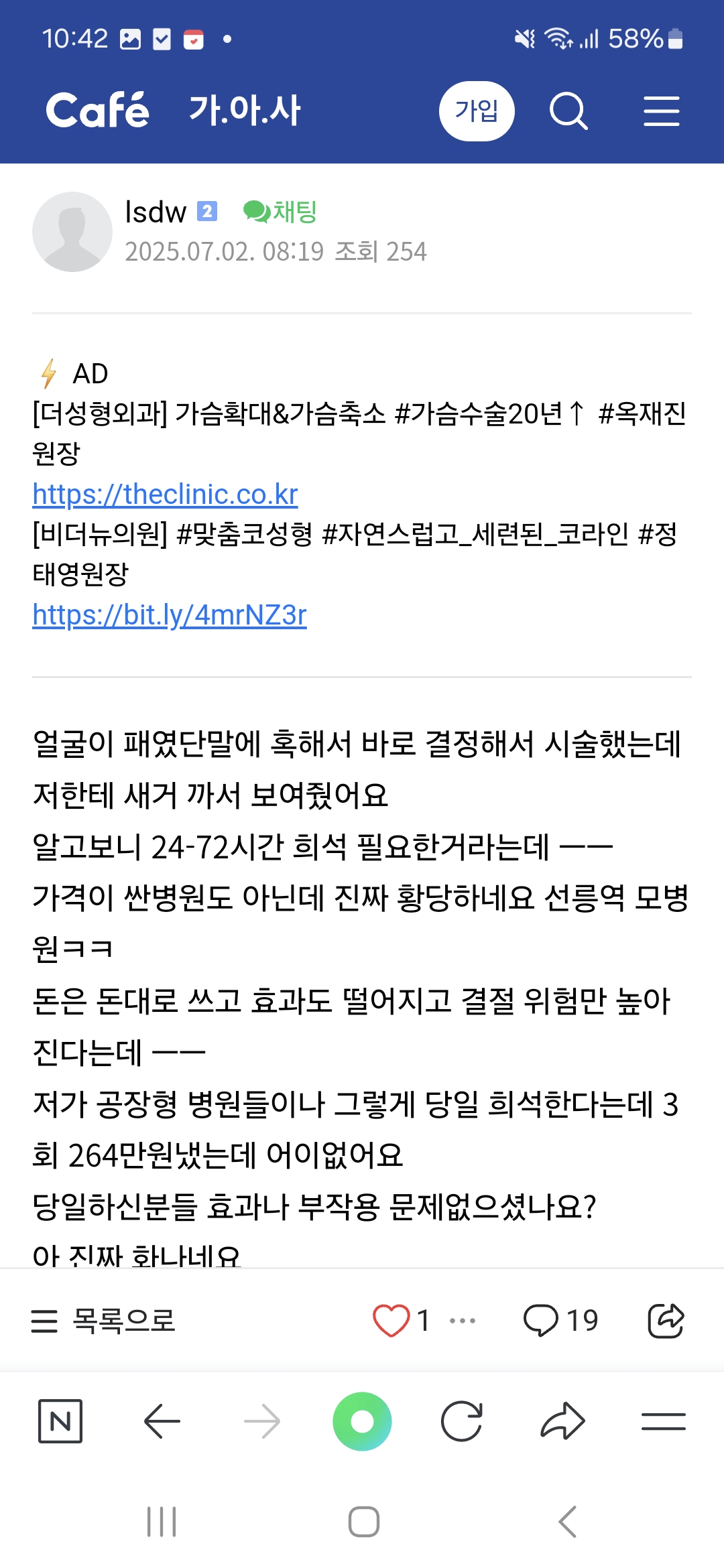Go to the 가.아.사 cafe home
The width and height of the screenshot is (724, 1568).
[245, 111]
